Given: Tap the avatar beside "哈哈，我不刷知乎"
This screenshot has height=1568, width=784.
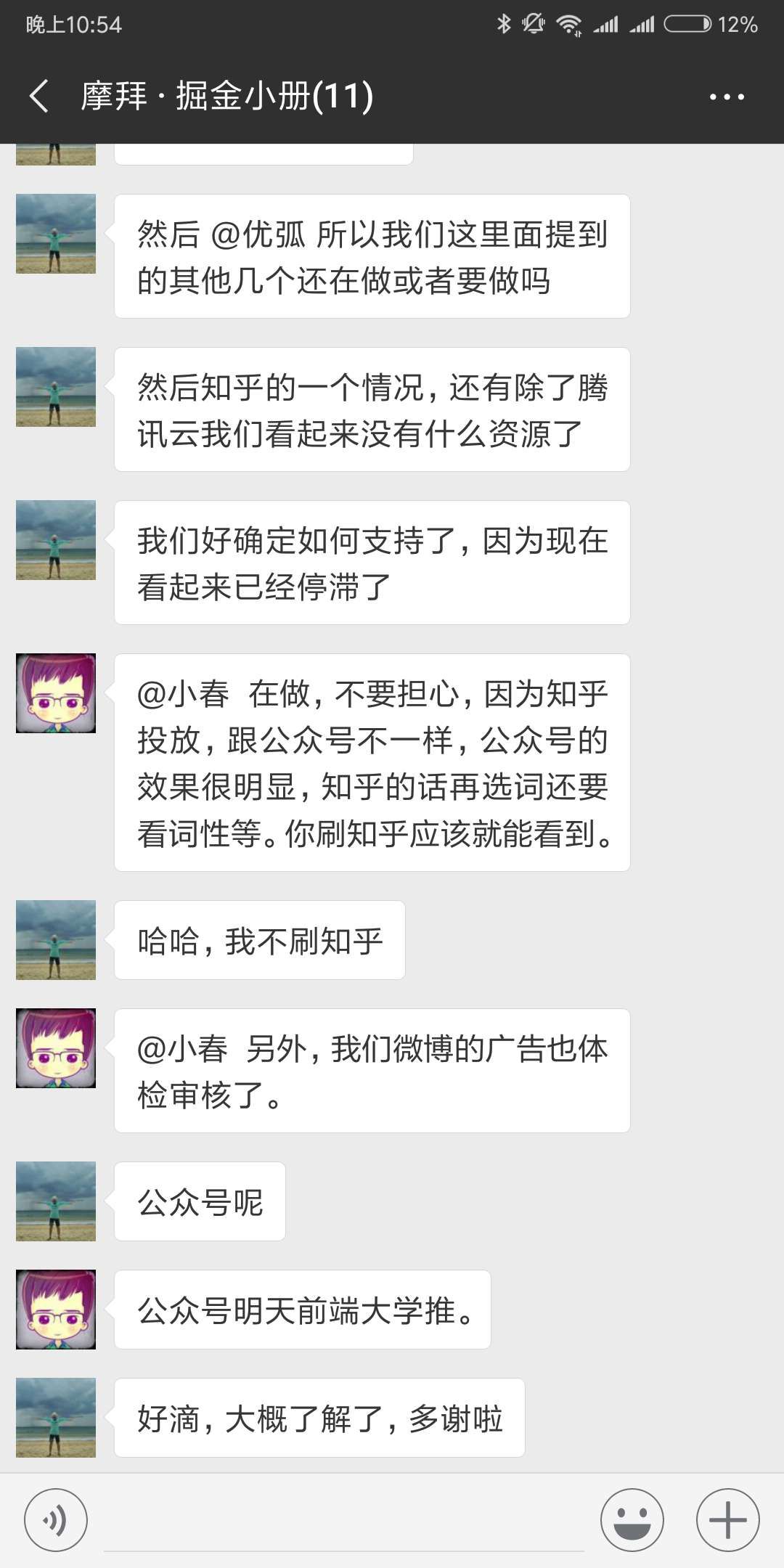Looking at the screenshot, I should (x=56, y=940).
